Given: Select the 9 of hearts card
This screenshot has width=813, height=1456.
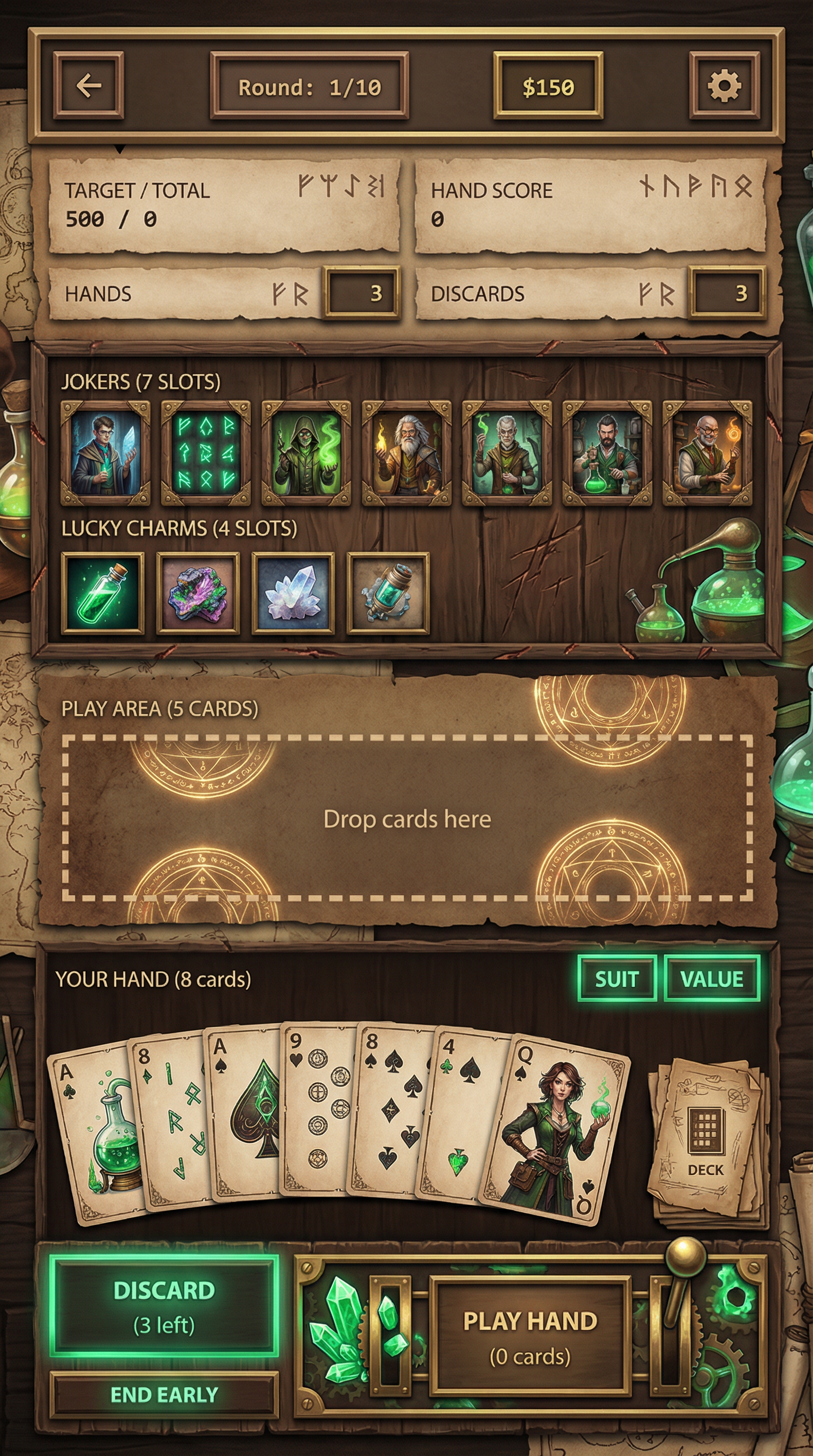Looking at the screenshot, I should 317,1108.
